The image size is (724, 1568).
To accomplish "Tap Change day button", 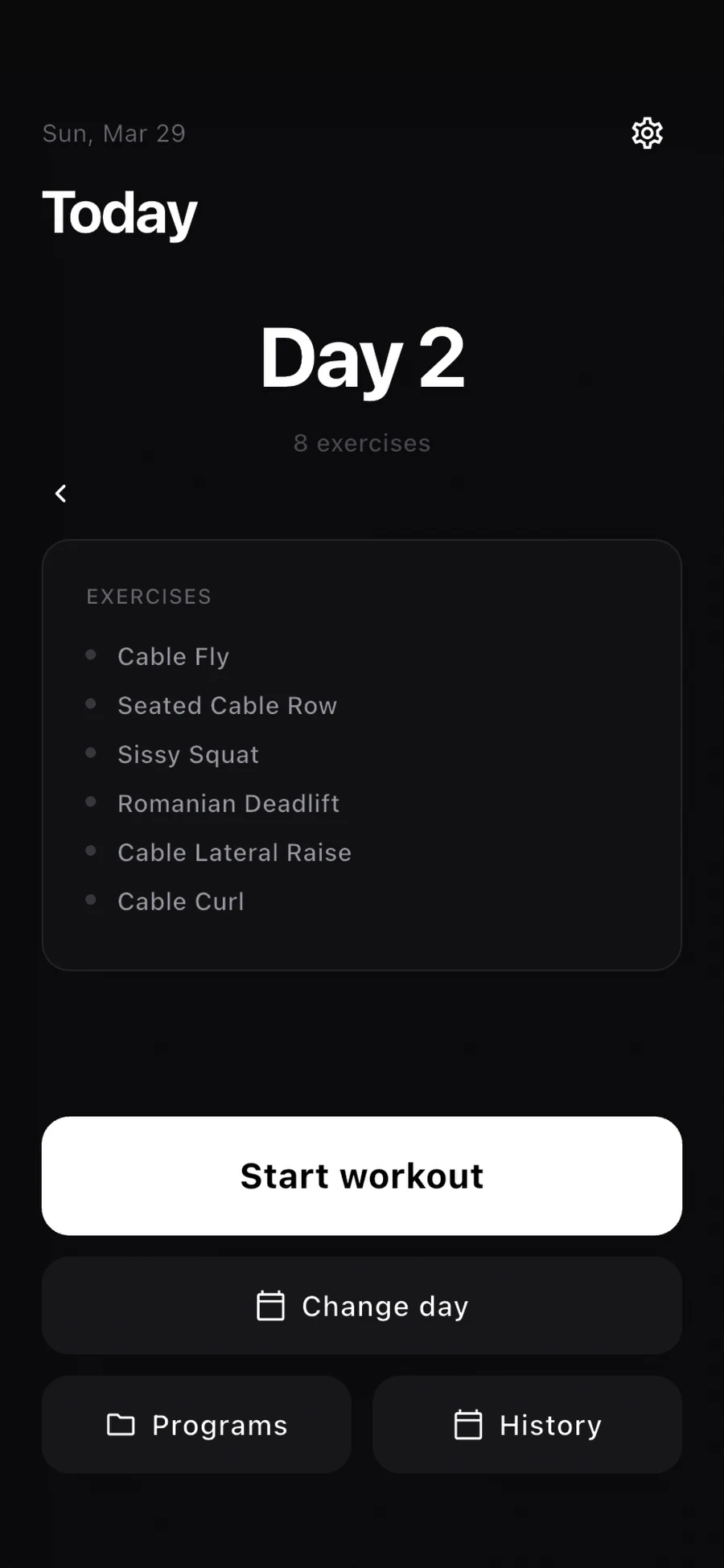I will coord(362,1306).
